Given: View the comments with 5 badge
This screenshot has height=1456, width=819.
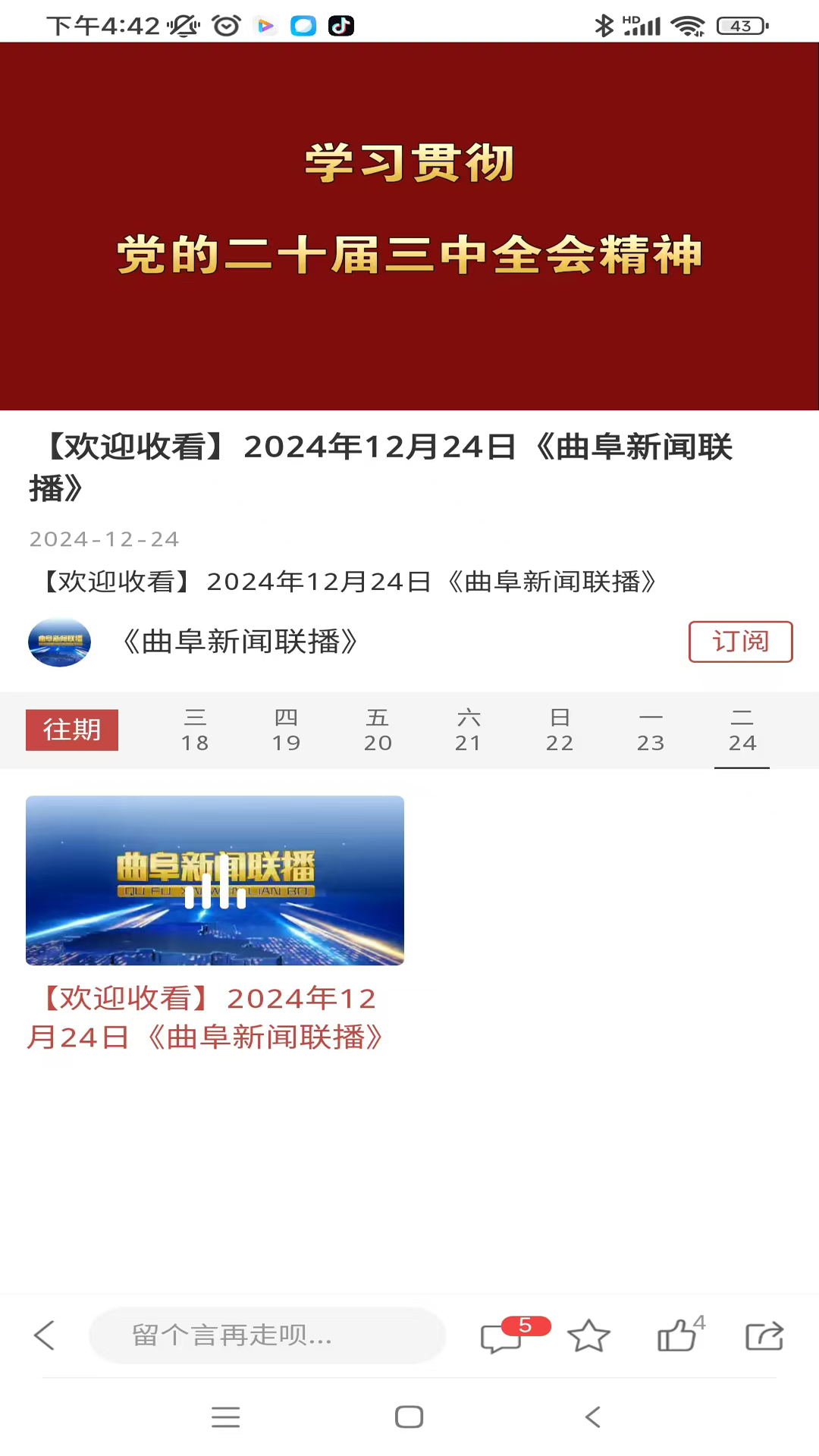Looking at the screenshot, I should click(502, 1336).
